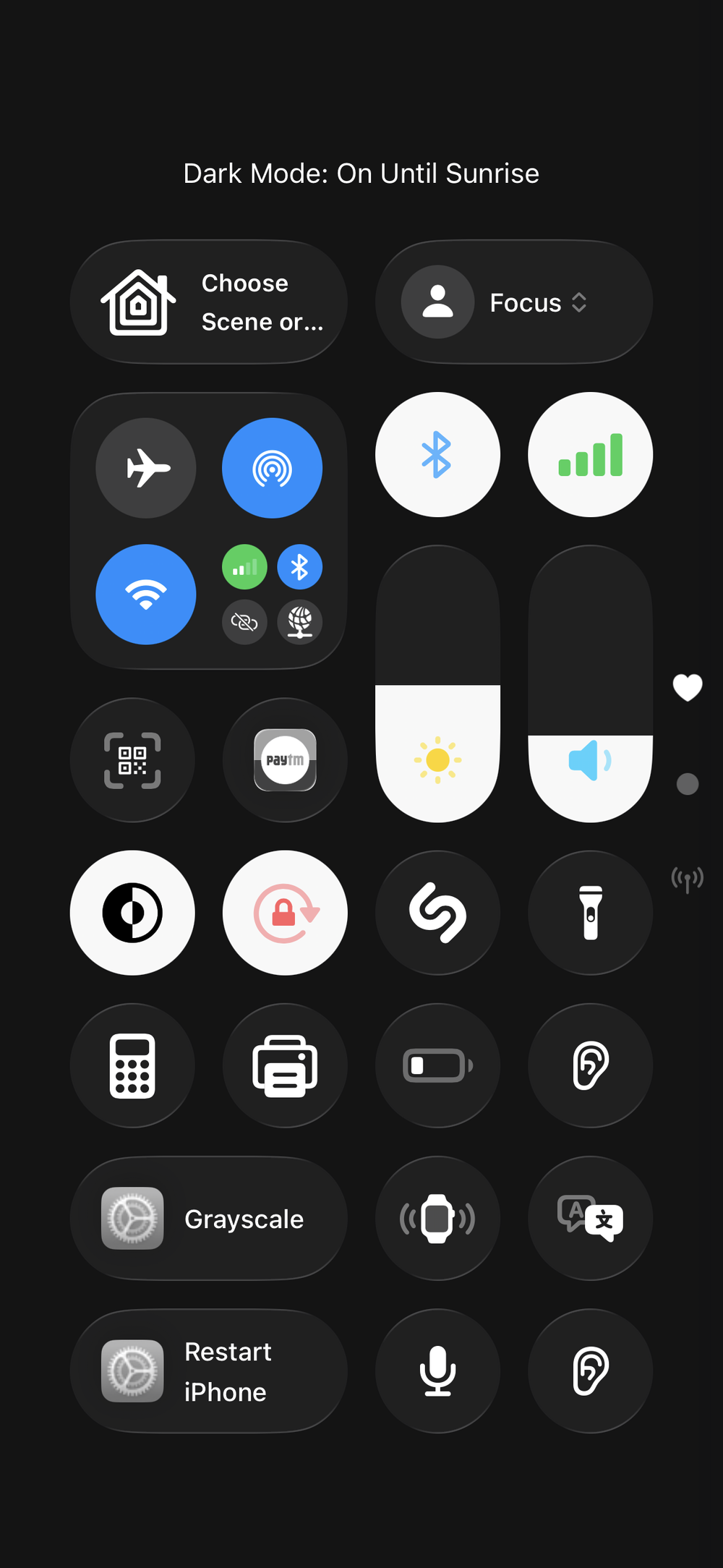Disable the Bluetooth toggle
The image size is (723, 1568).
437,453
